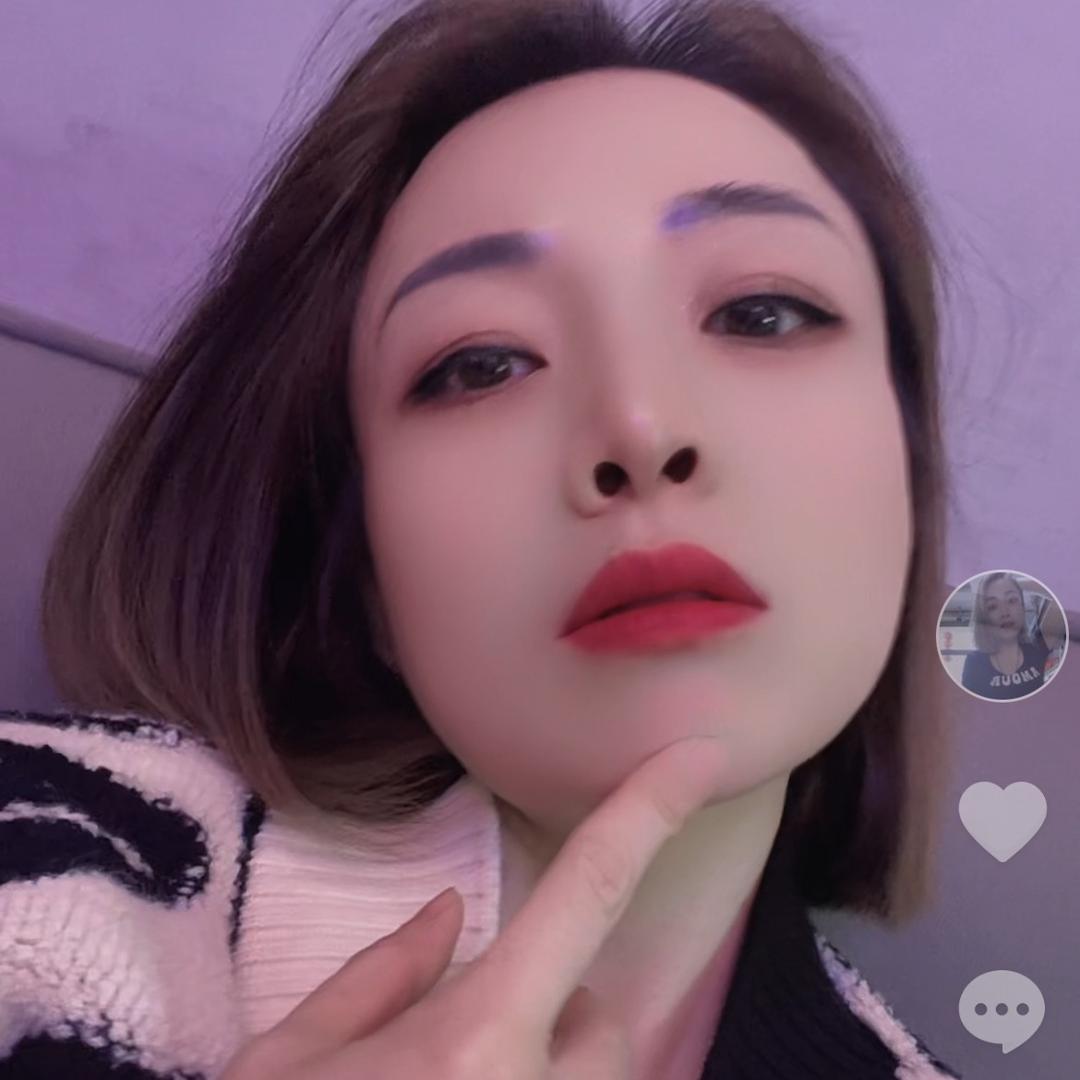Like this video with the heart
Viewport: 1080px width, 1080px height.
[x=1002, y=819]
